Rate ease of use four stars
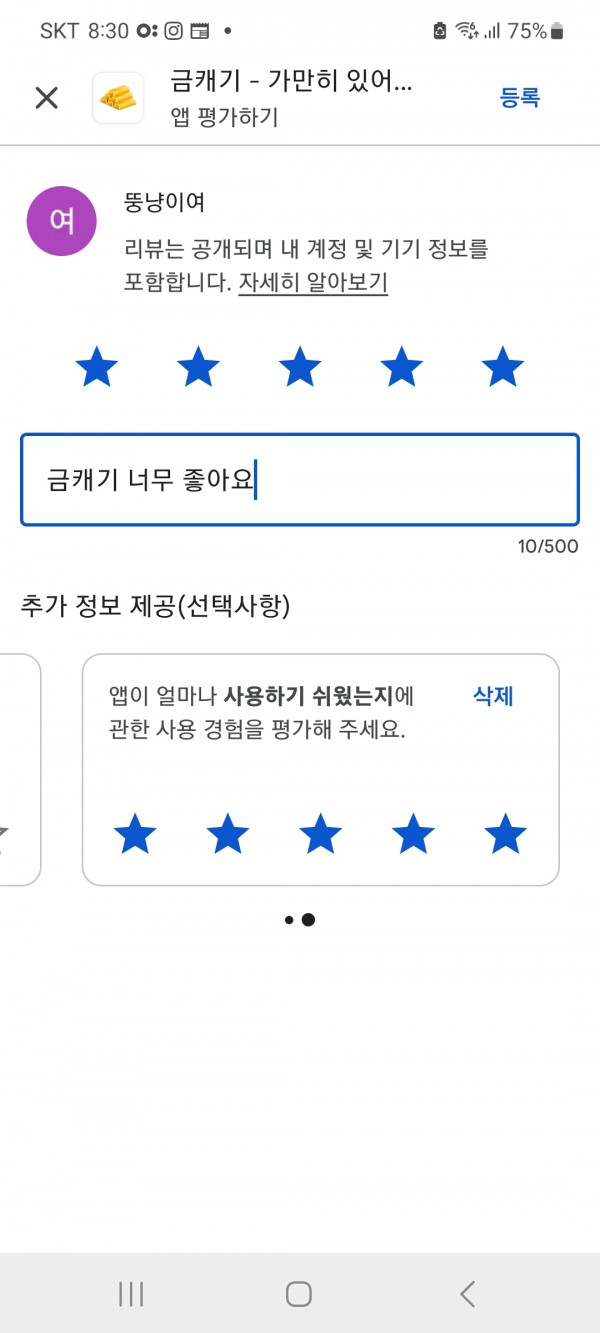 point(413,833)
